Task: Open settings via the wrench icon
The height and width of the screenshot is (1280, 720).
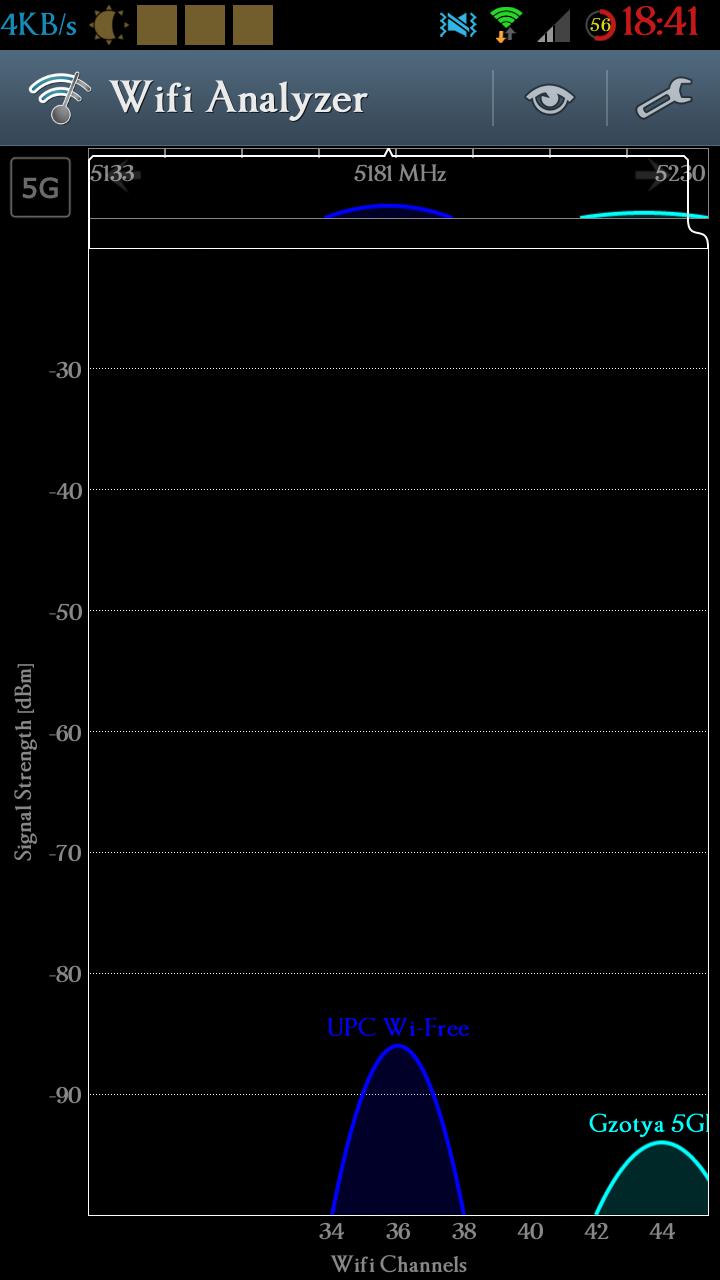Action: point(664,98)
